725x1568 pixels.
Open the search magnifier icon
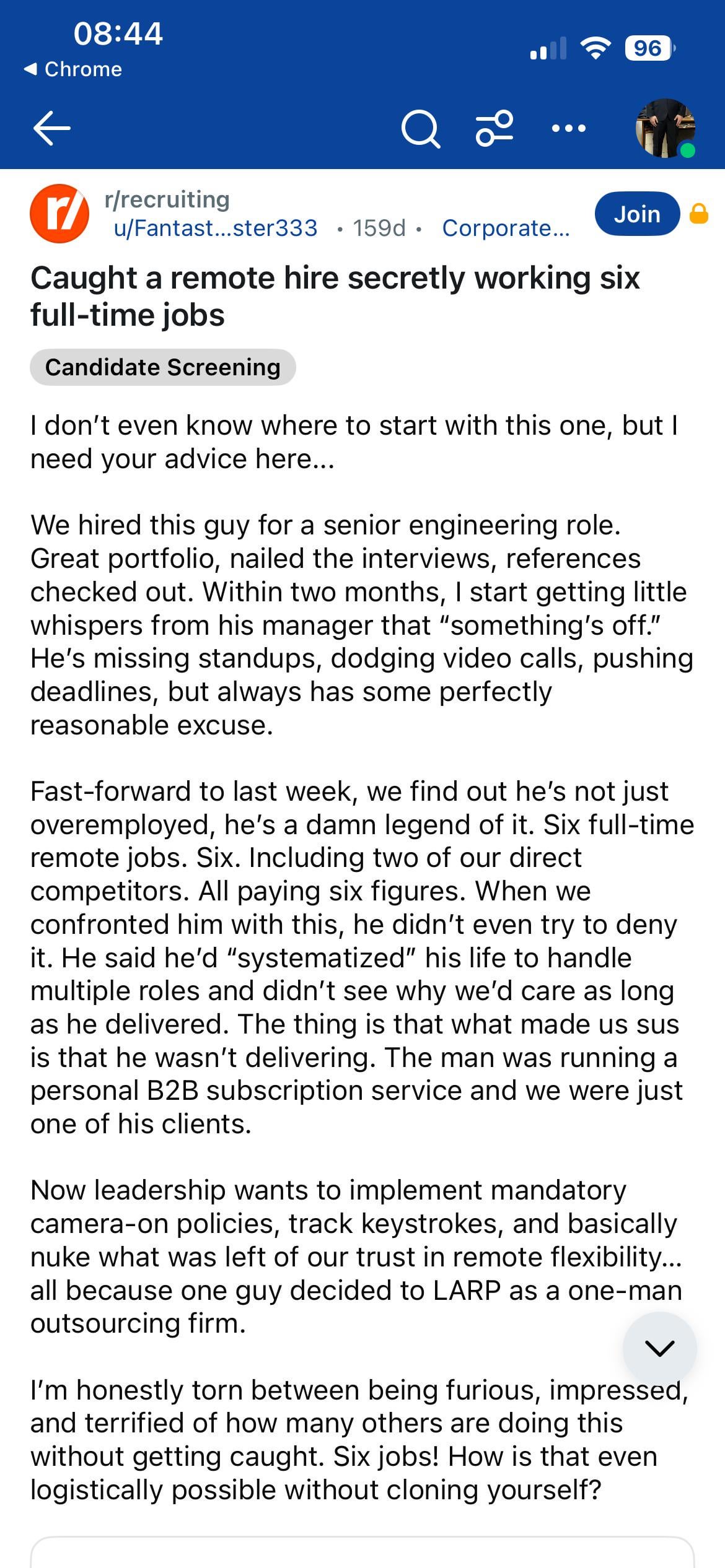(421, 129)
